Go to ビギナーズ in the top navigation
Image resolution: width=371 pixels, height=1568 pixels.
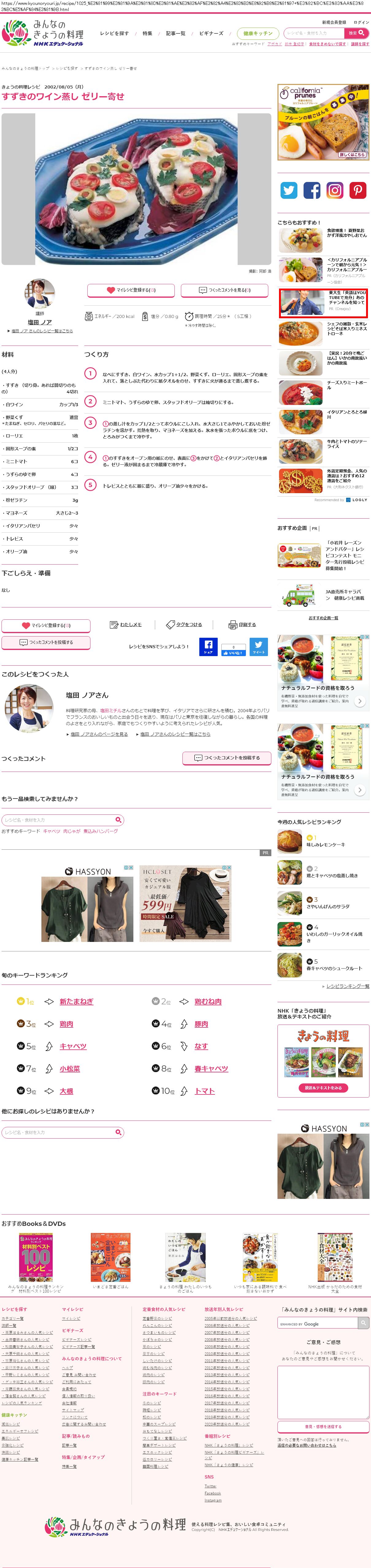[211, 33]
